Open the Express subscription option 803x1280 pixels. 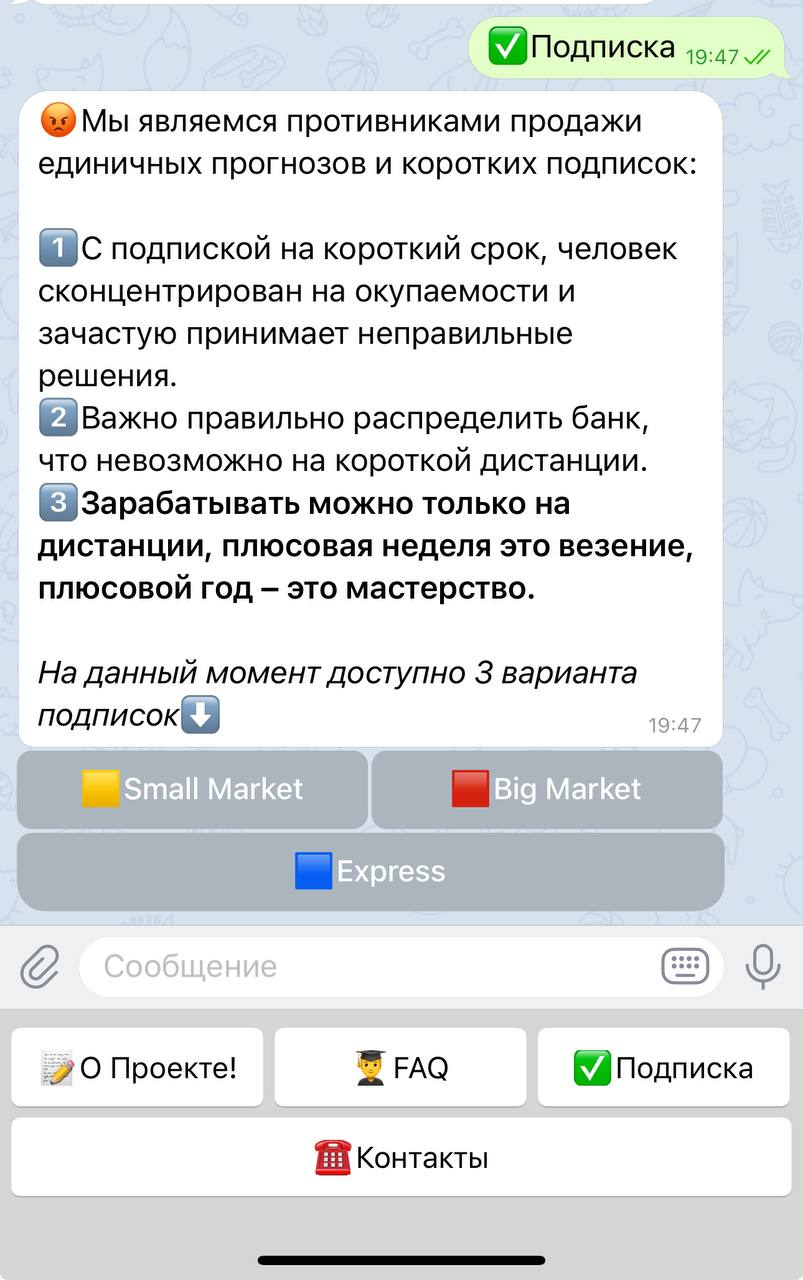(370, 871)
